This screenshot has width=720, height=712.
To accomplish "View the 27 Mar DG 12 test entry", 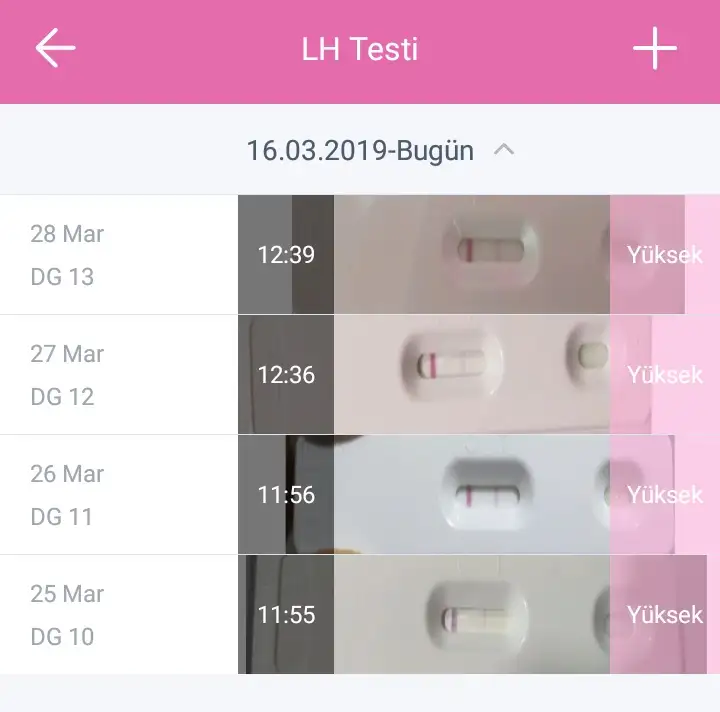I will pyautogui.click(x=360, y=375).
